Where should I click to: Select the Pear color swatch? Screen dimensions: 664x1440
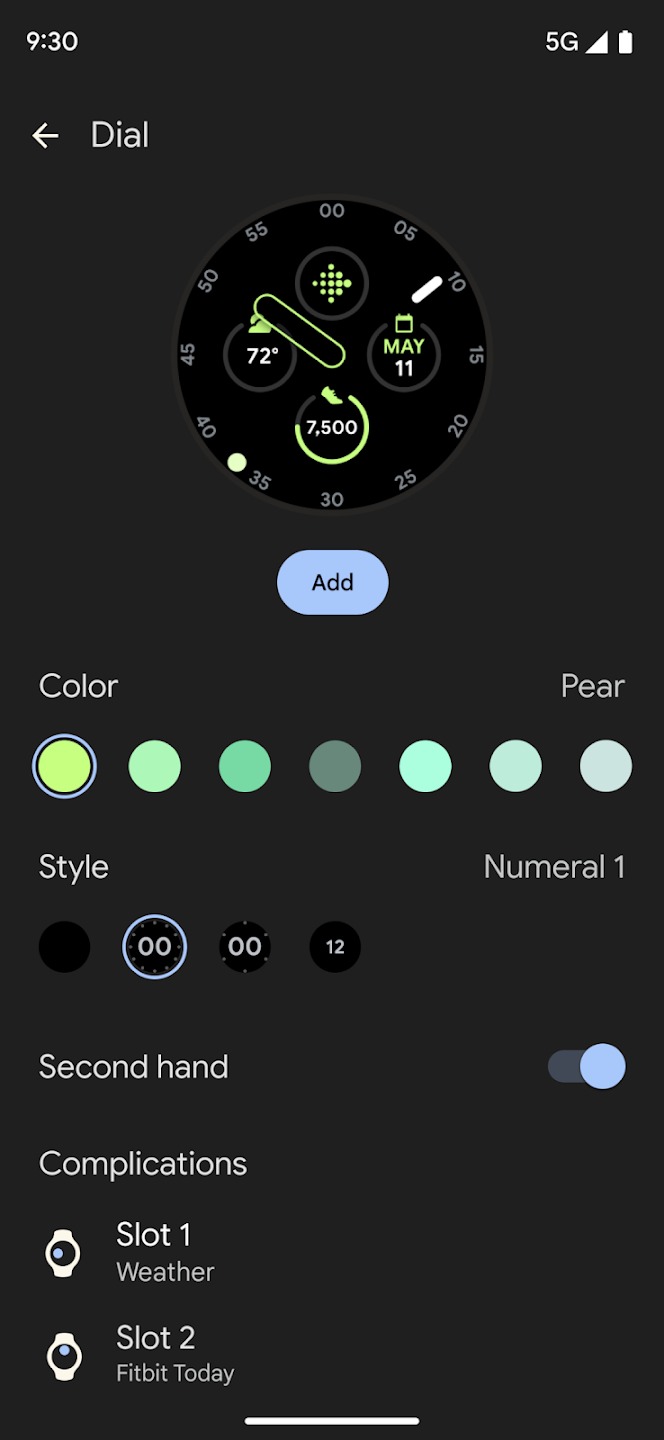pyautogui.click(x=65, y=767)
